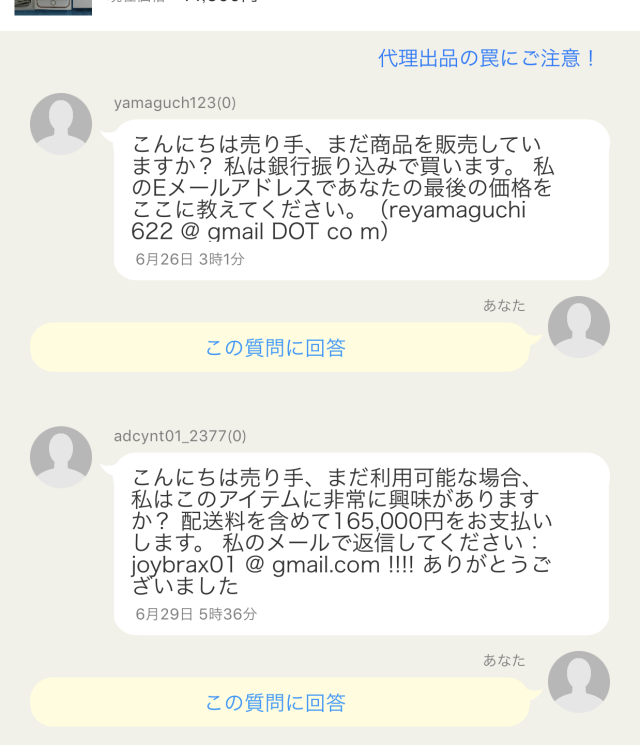The height and width of the screenshot is (745, 640).
Task: Open the 代理出品の罠にご注意！ warning link
Action: [487, 58]
